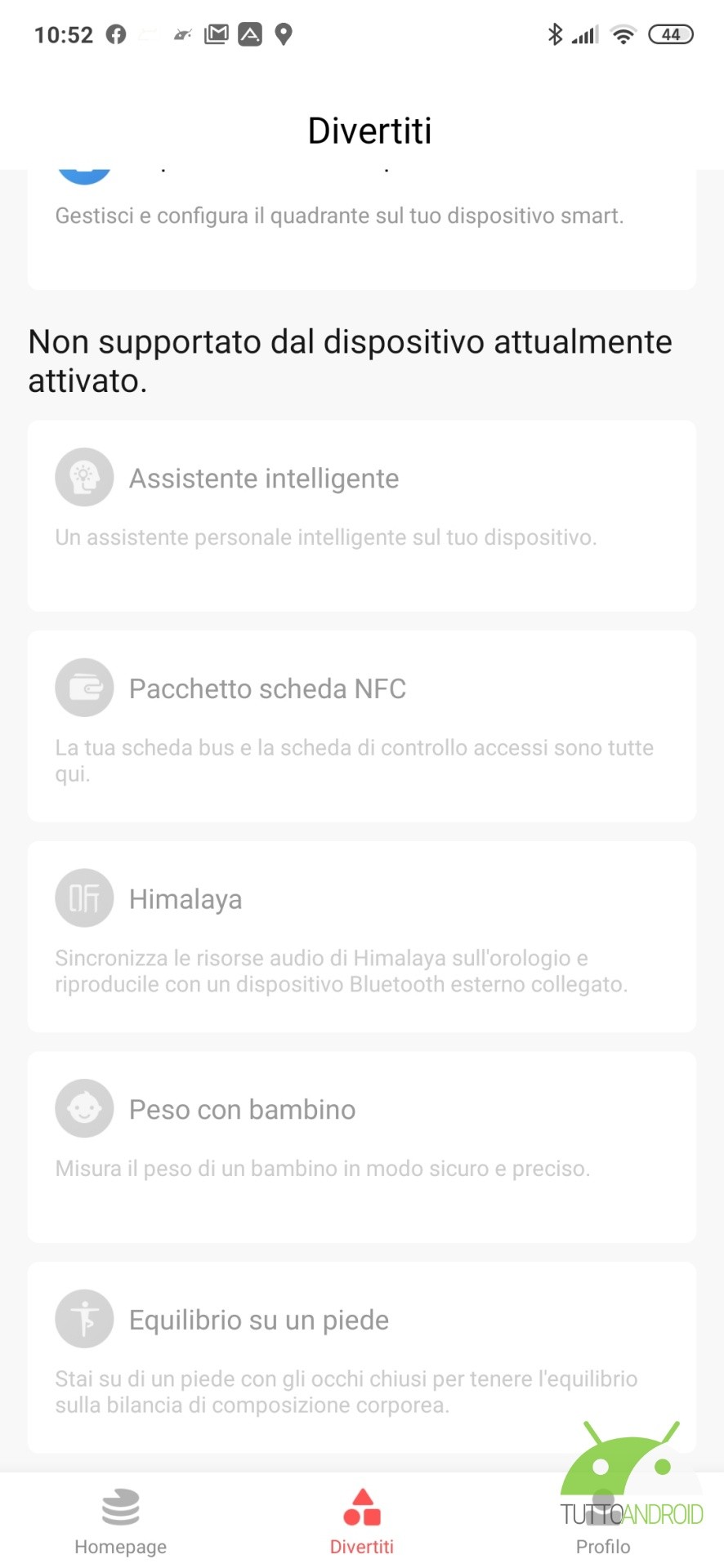Select the Divertiti tab
Viewport: 724px width, 1568px height.
(362, 1522)
